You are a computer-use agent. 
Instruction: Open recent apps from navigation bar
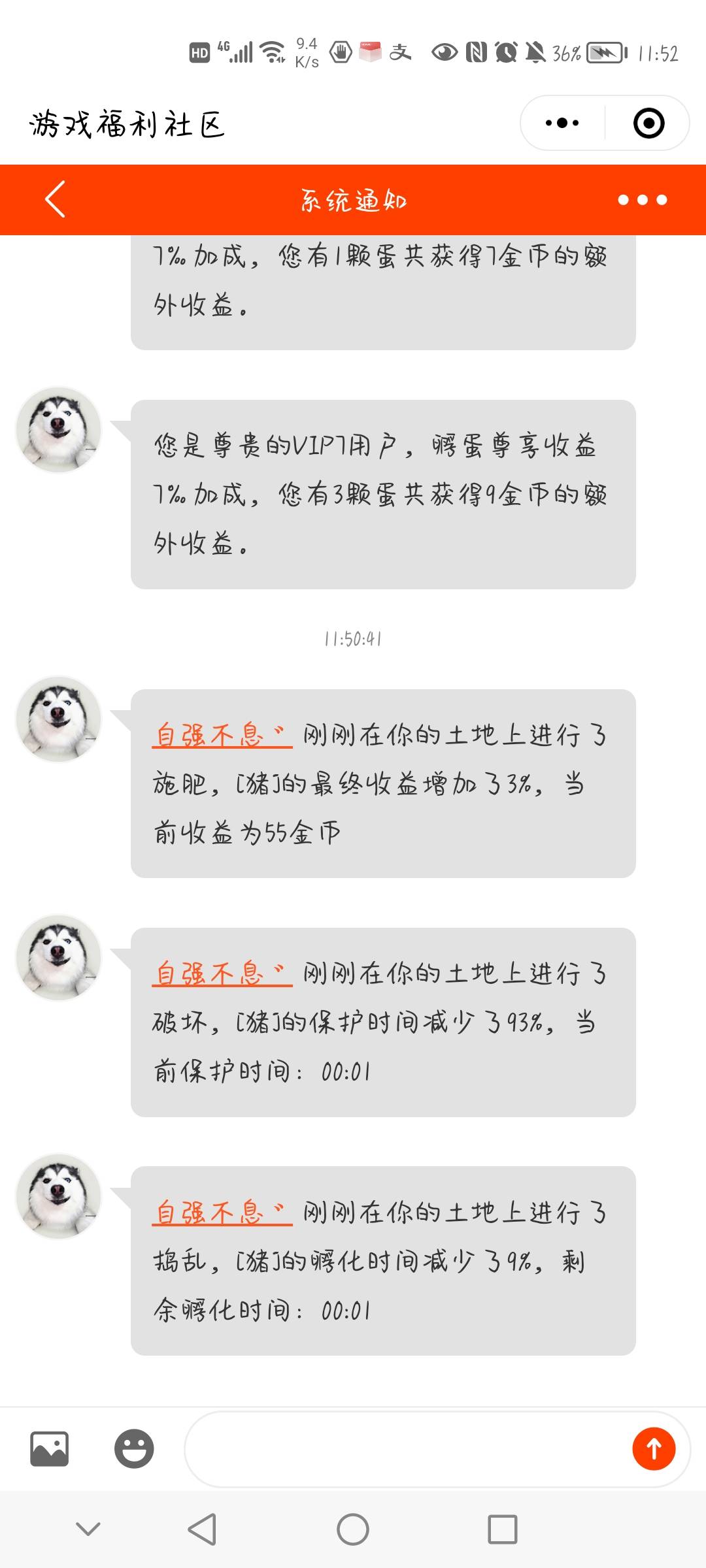point(502,1529)
